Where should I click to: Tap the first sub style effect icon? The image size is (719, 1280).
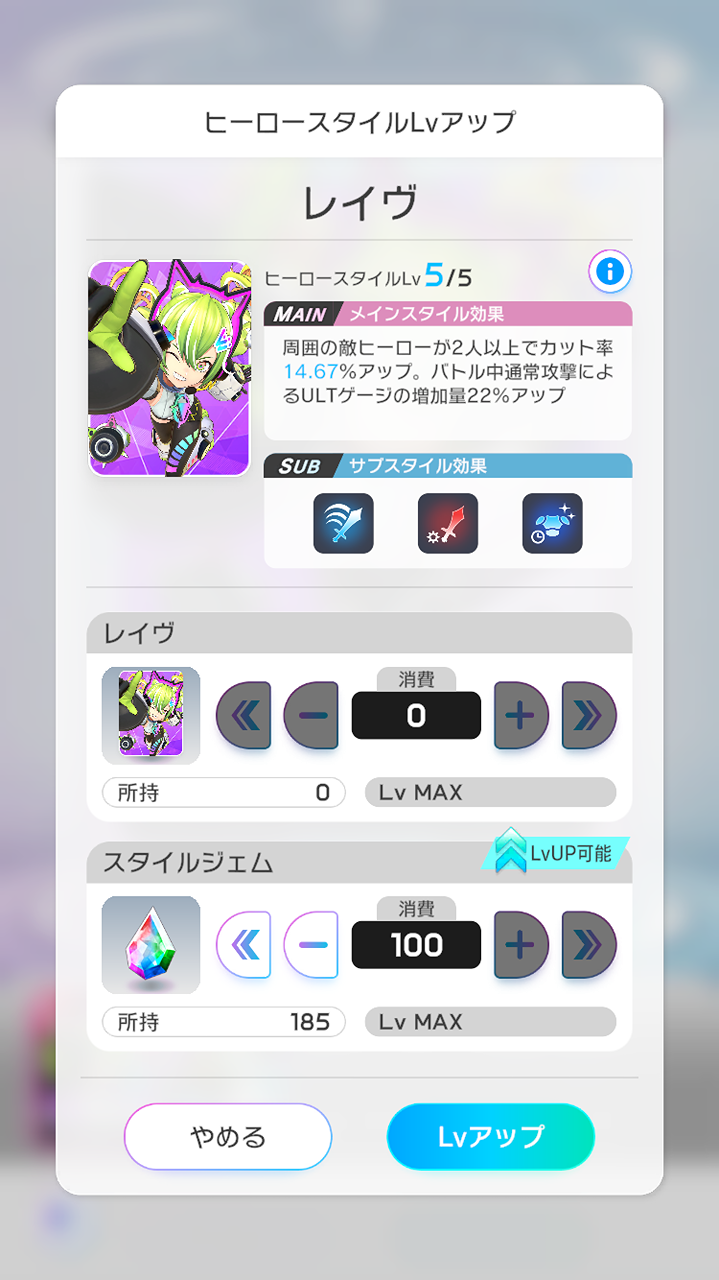(343, 523)
